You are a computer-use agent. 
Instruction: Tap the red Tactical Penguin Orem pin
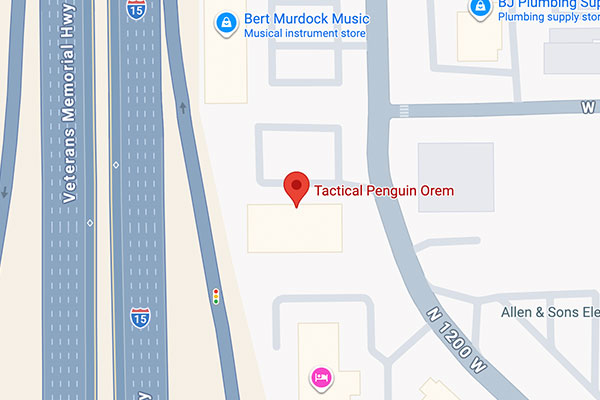click(x=296, y=187)
